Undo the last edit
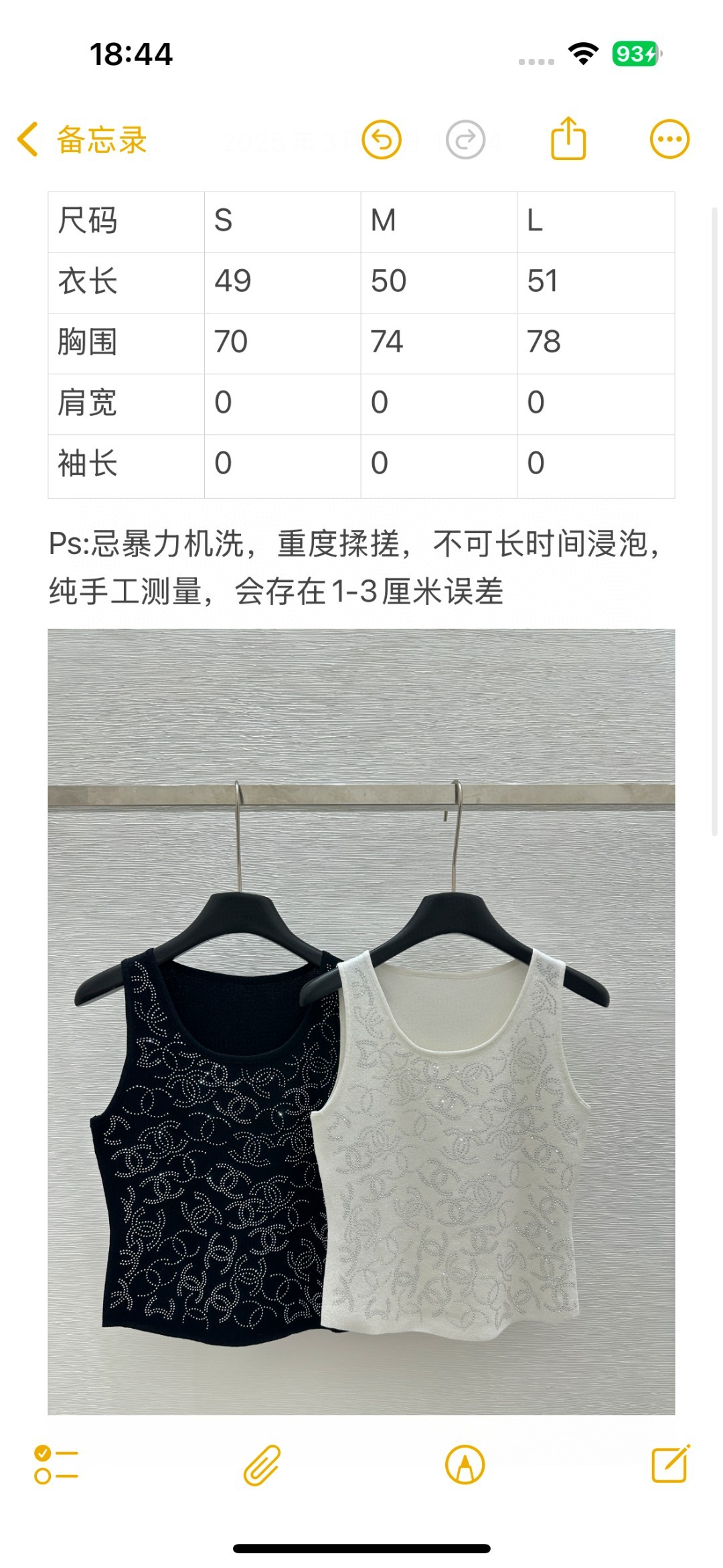The height and width of the screenshot is (1568, 723). tap(382, 140)
